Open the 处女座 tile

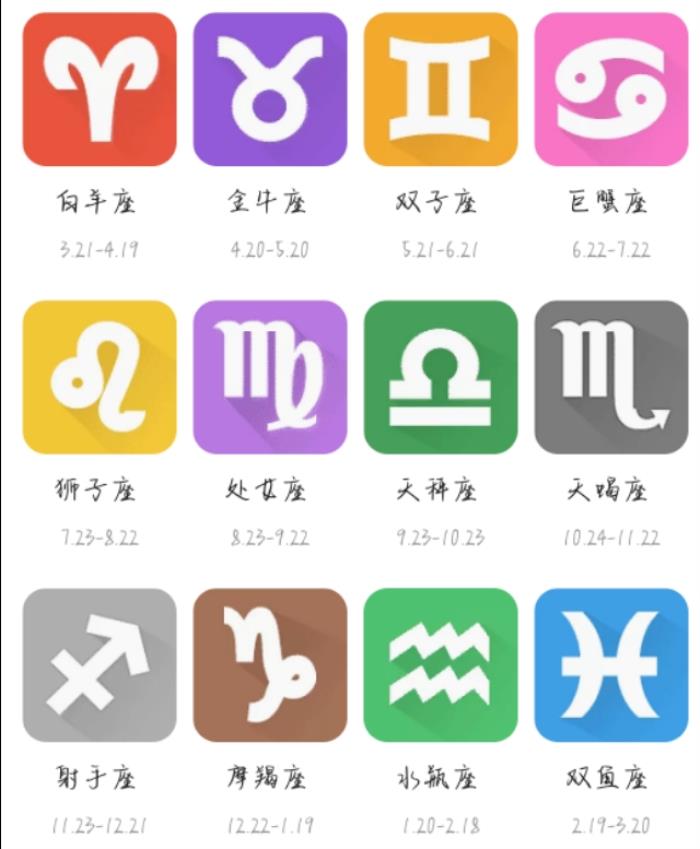(270, 377)
